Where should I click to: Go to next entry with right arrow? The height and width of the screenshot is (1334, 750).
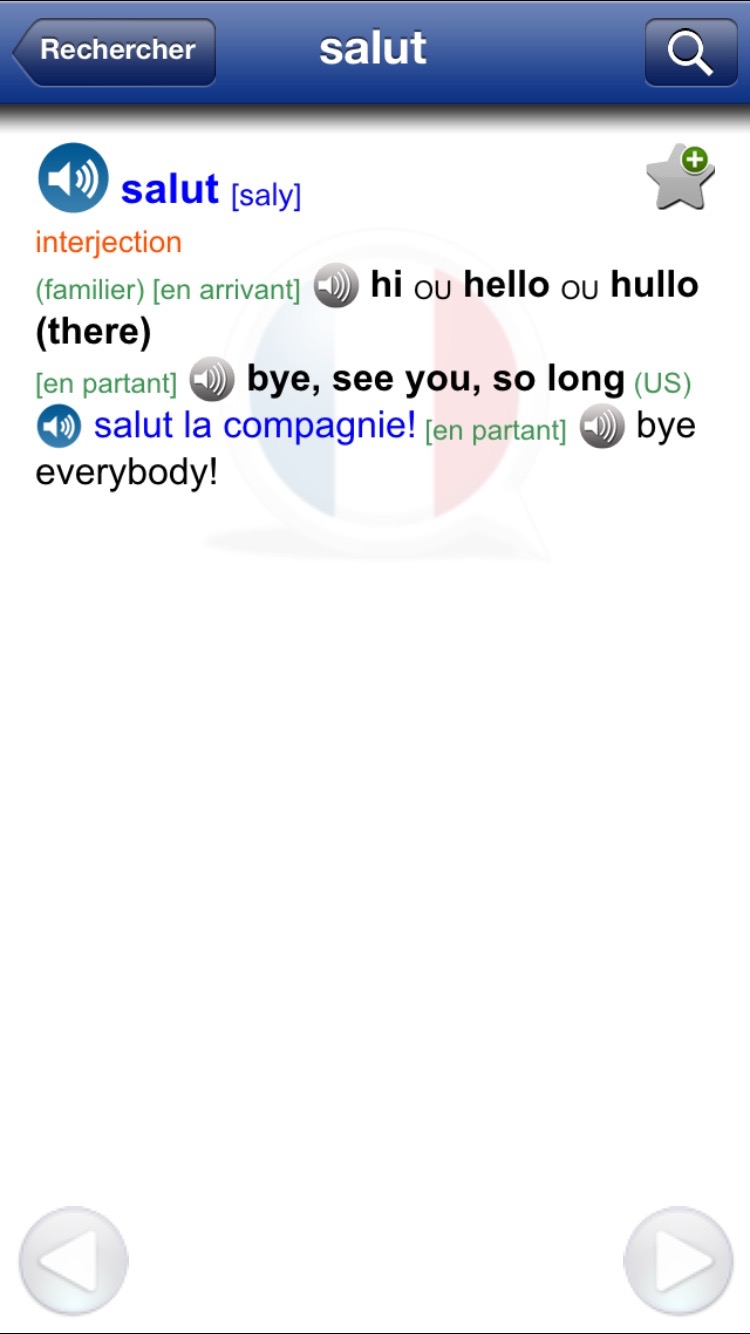678,1261
